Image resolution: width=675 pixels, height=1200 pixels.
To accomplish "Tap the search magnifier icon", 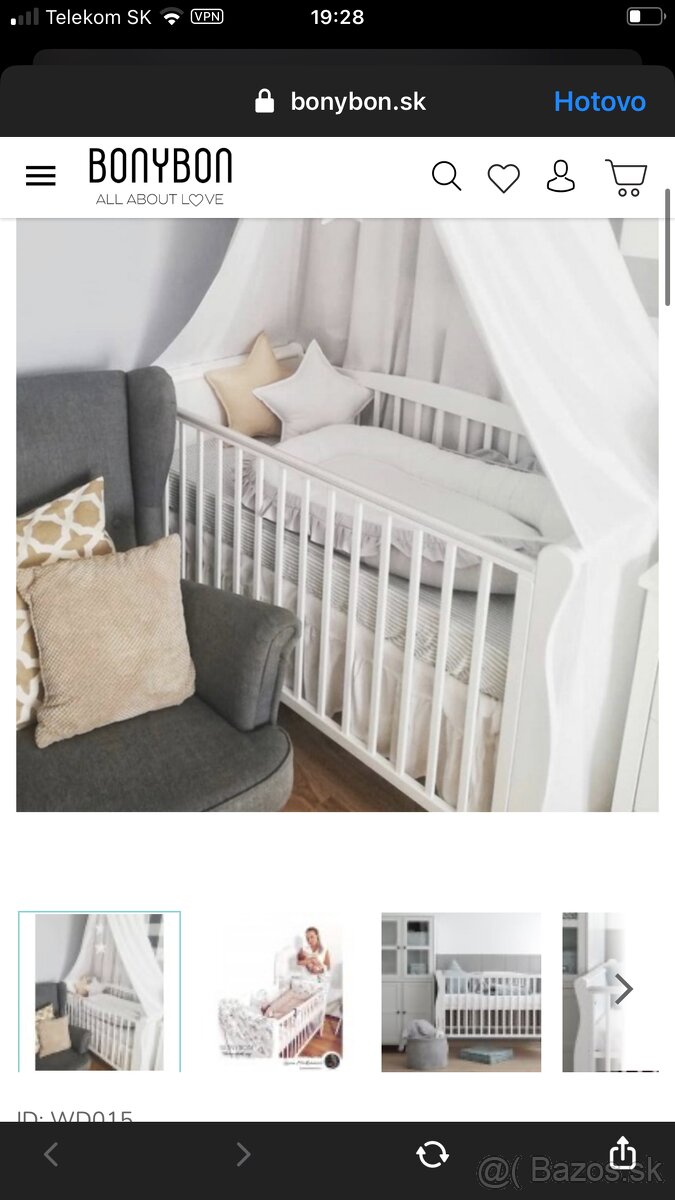I will click(446, 177).
